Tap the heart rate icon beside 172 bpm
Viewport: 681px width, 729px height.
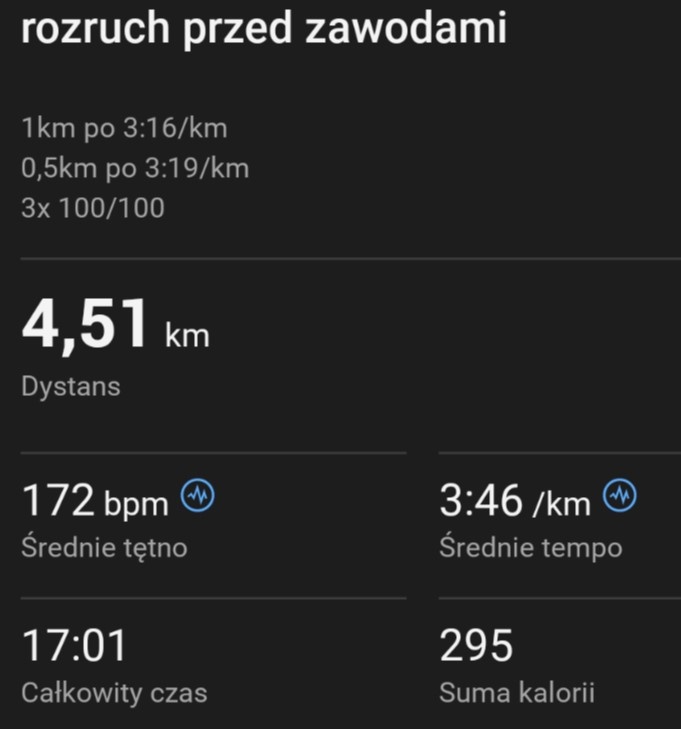point(198,496)
